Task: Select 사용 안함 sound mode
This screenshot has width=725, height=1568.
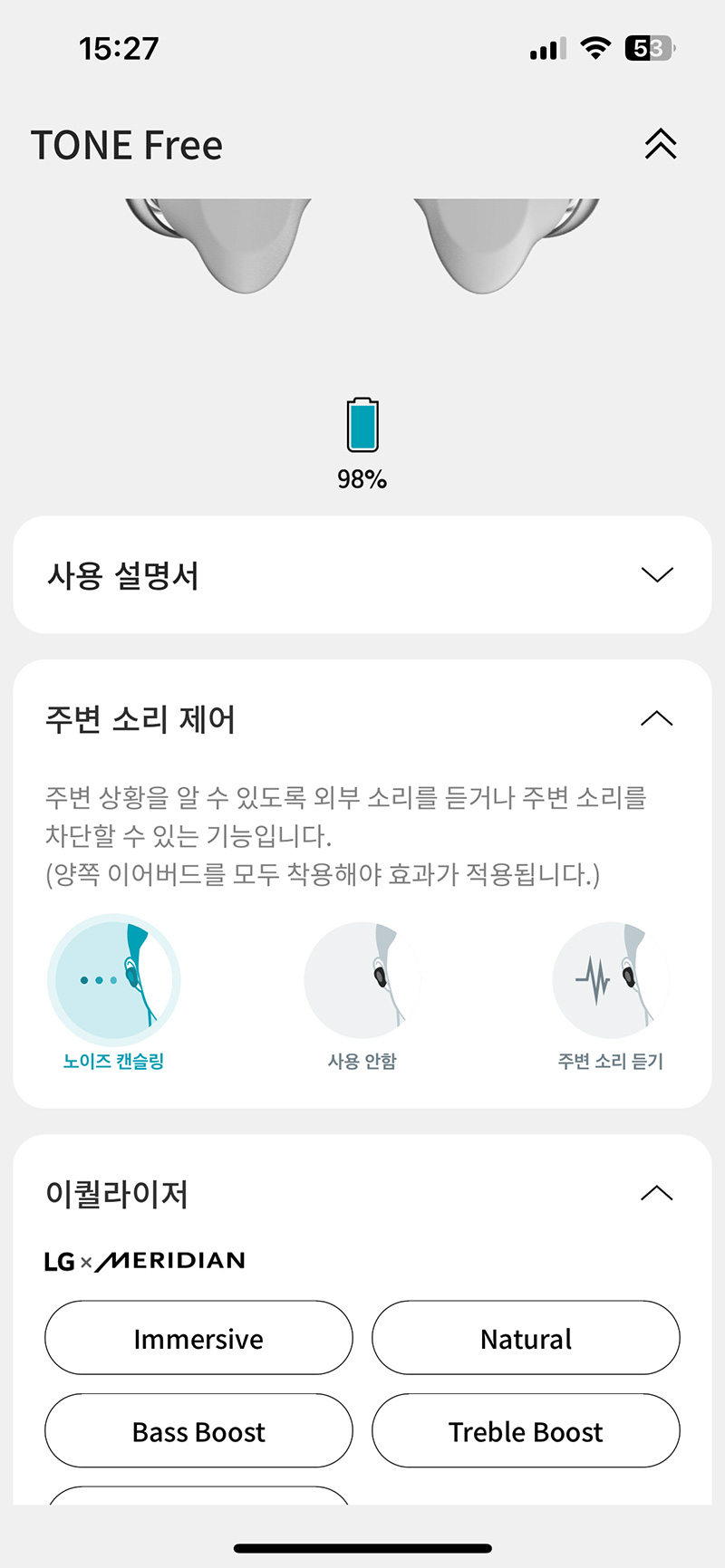Action: click(x=362, y=981)
